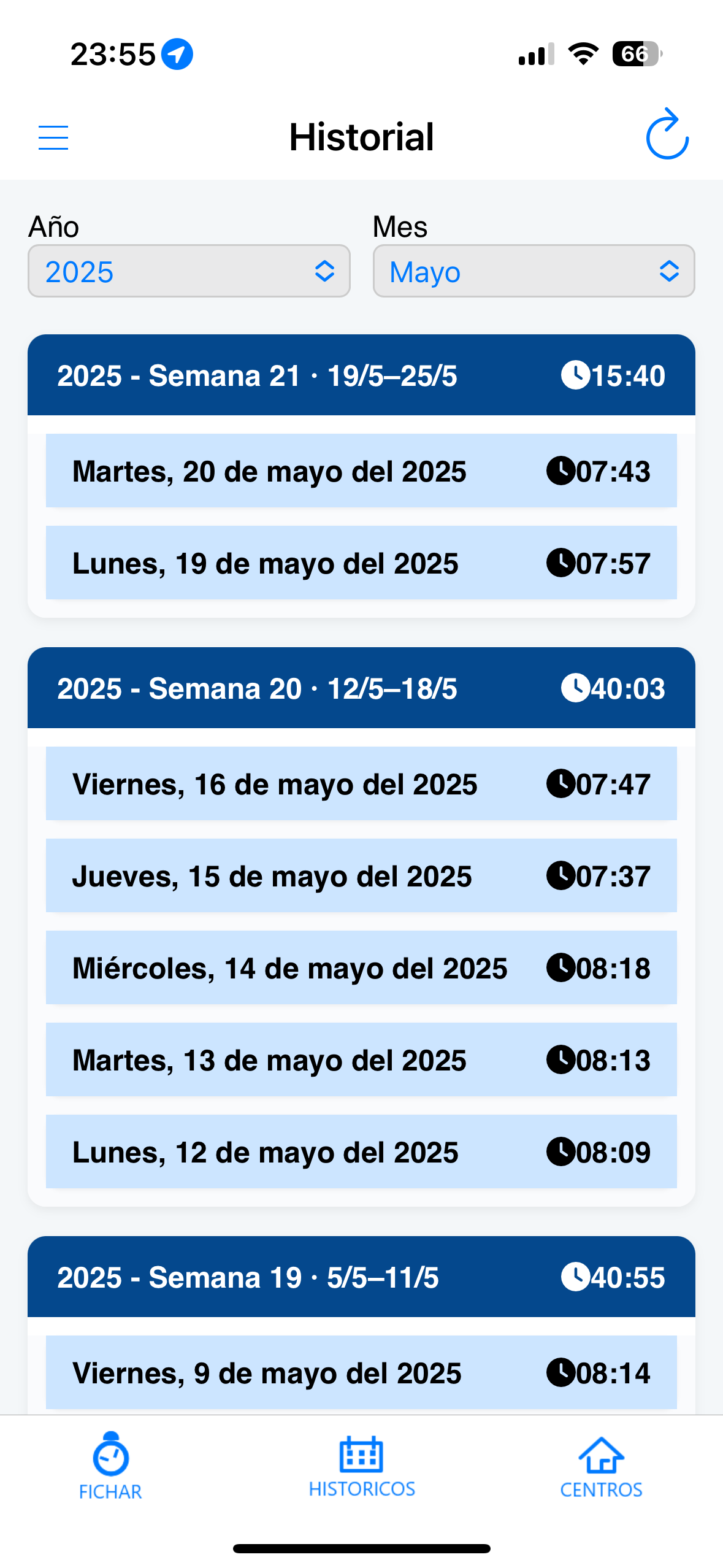
Task: Open the Jueves, 15 de mayo entry
Action: pyautogui.click(x=361, y=876)
